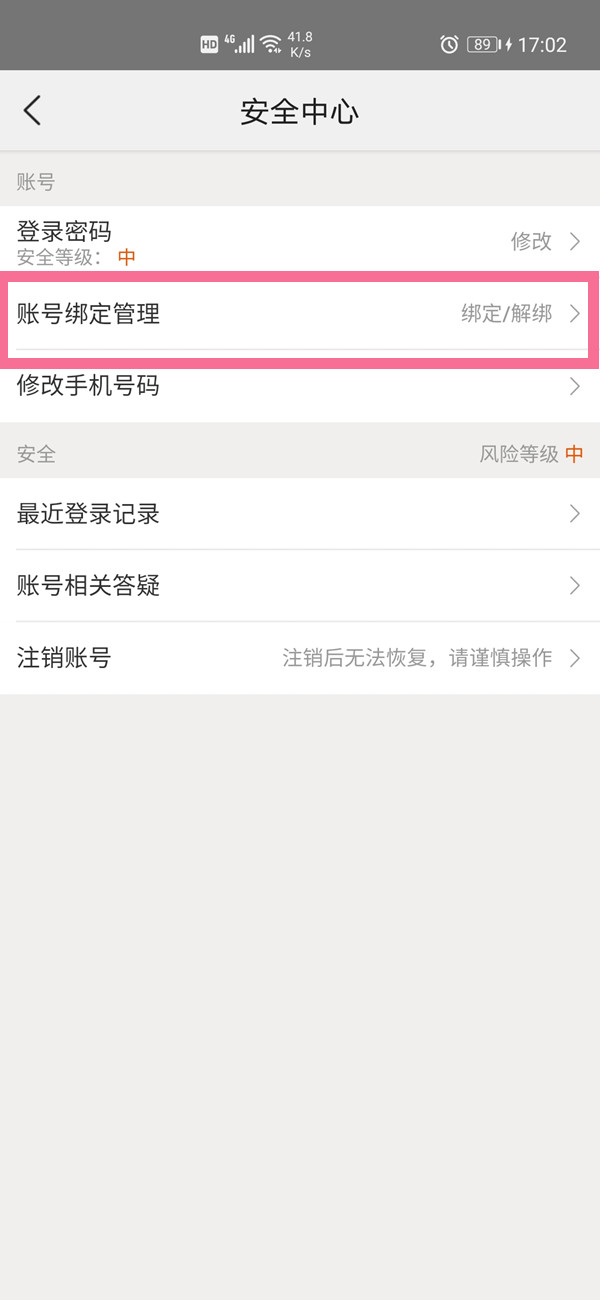
Task: Select 注销账号 option
Action: coord(300,658)
